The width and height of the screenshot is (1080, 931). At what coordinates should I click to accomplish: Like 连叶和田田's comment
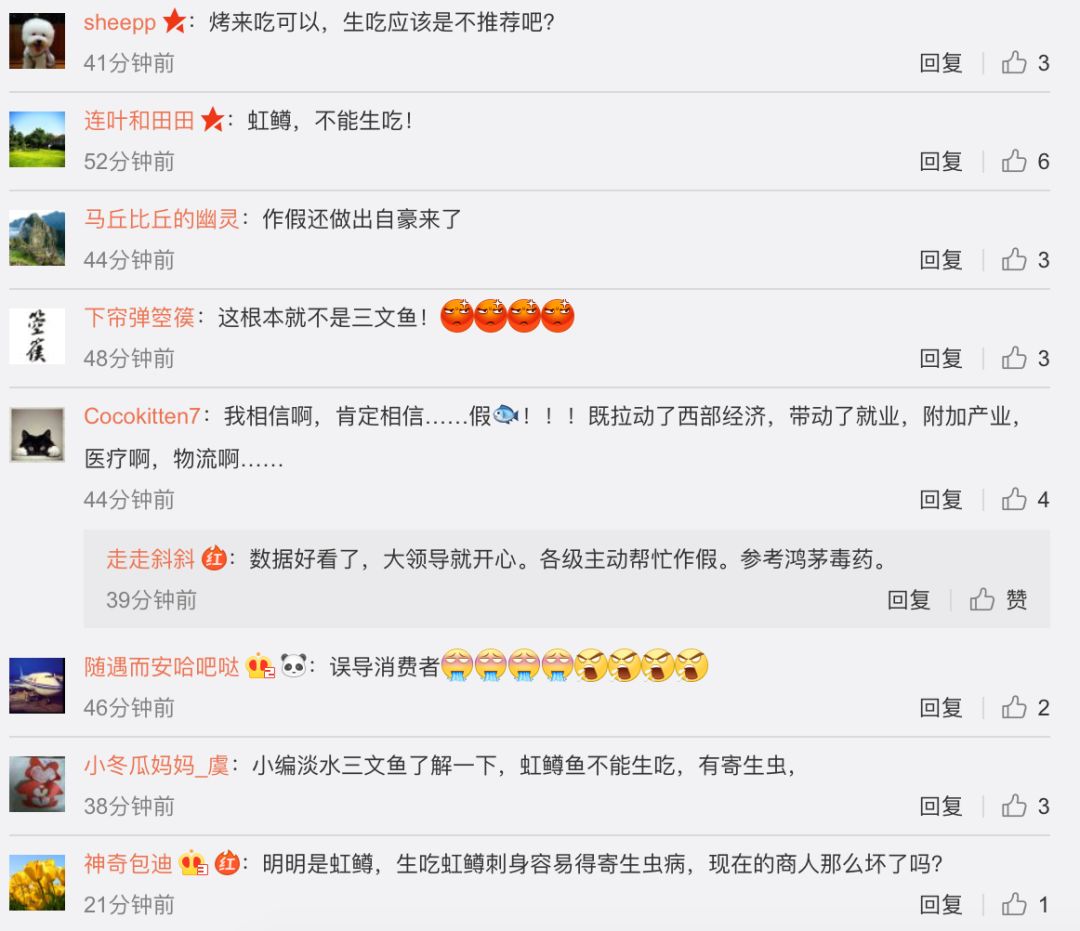click(1015, 161)
